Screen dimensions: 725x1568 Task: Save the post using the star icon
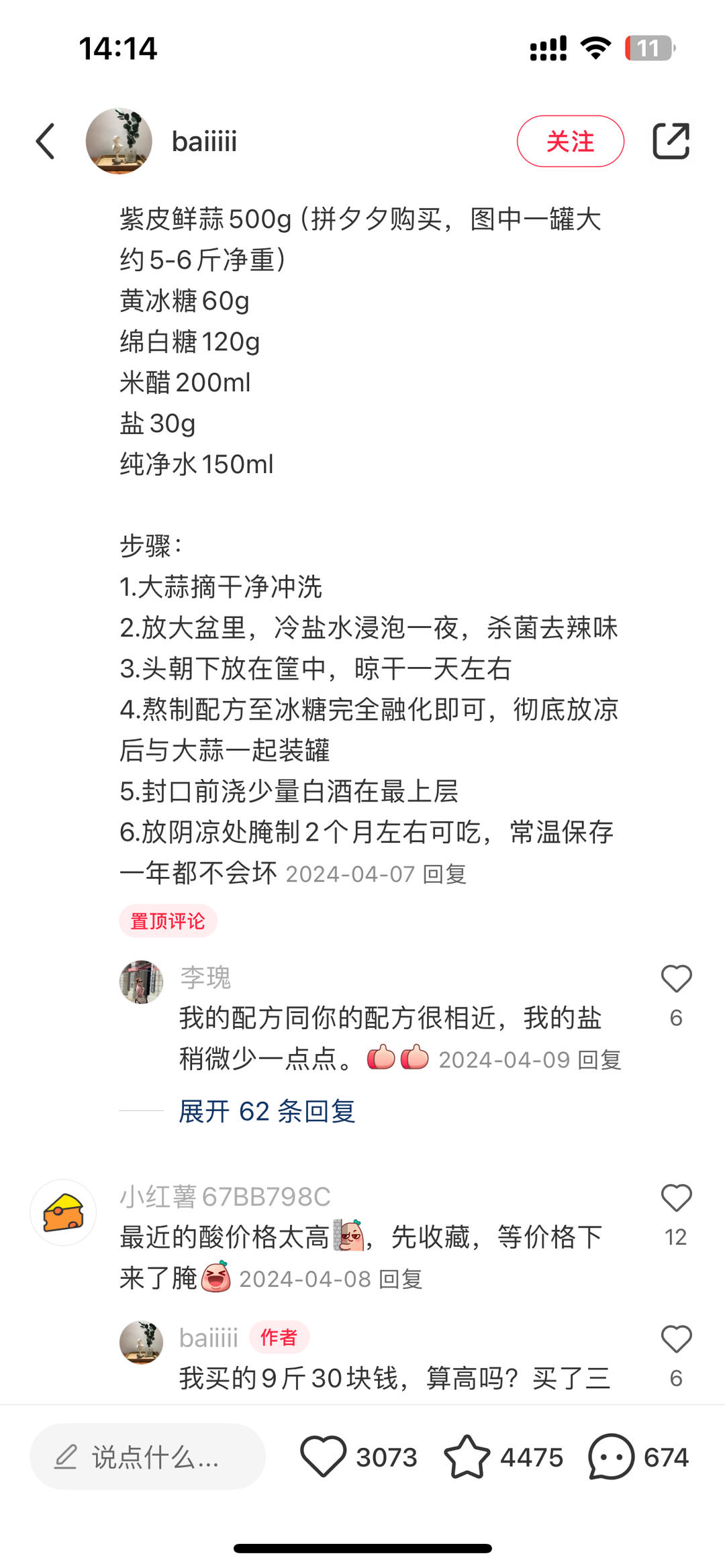click(467, 1457)
